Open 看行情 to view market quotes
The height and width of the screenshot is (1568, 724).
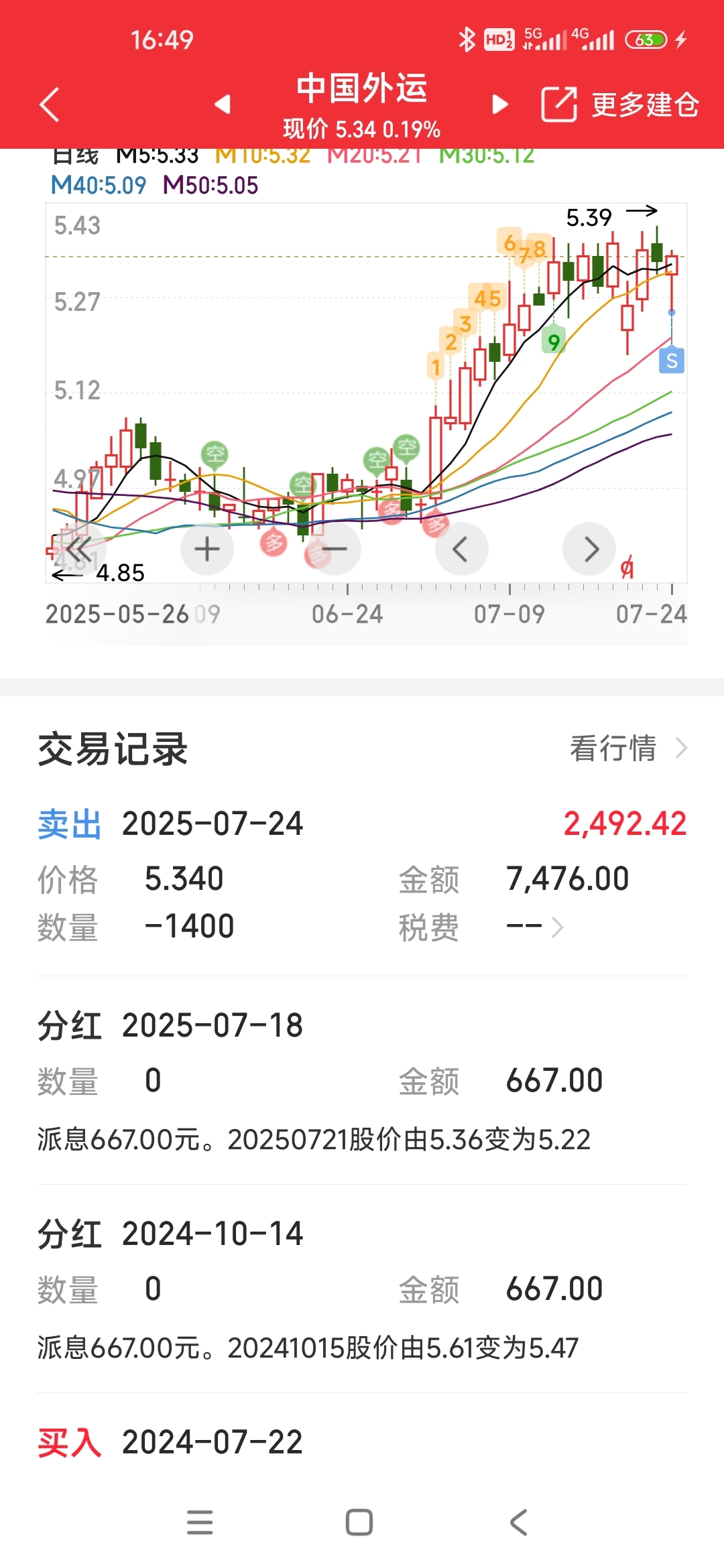[628, 748]
